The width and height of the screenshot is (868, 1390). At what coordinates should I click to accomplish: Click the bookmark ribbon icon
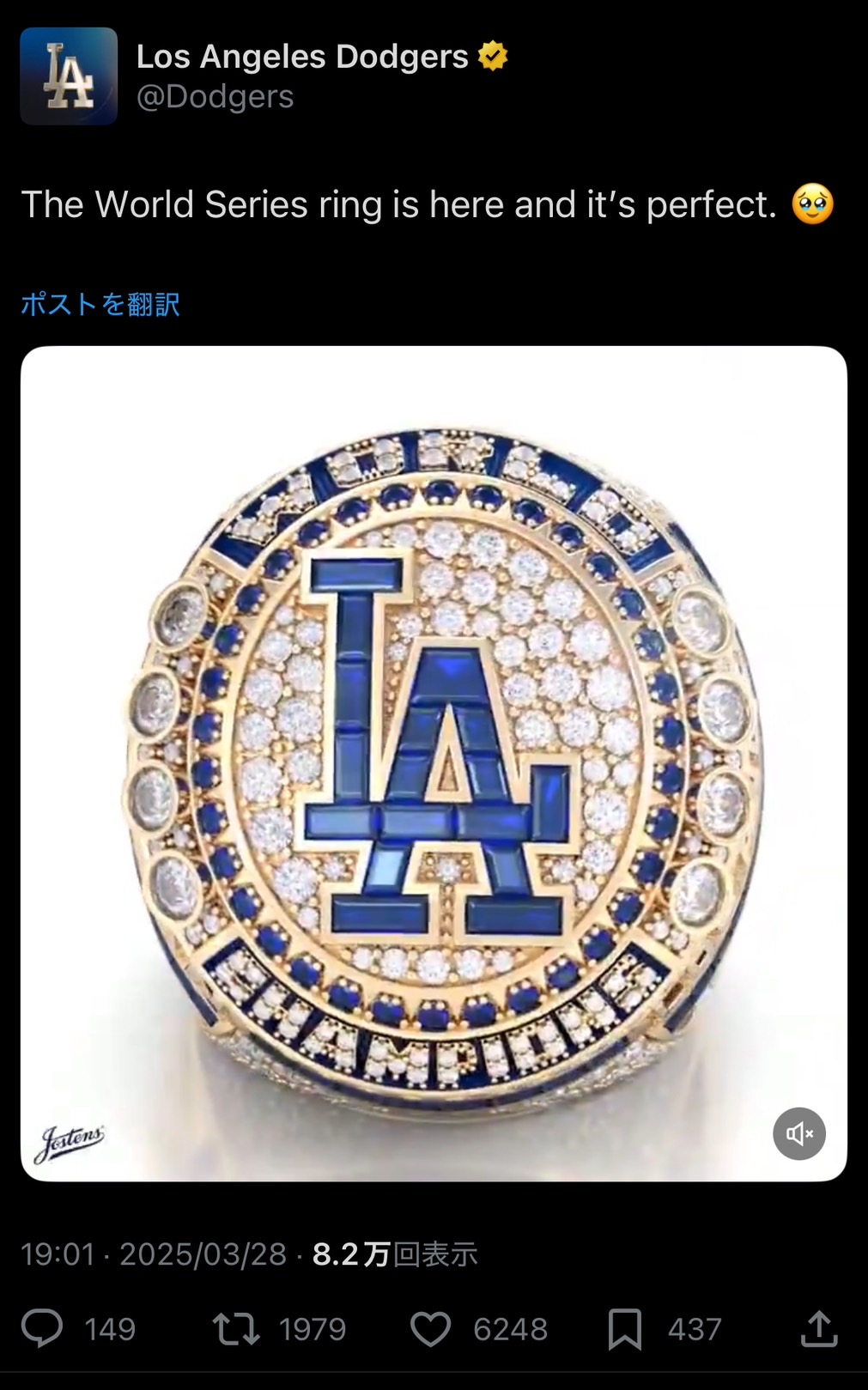point(624,1329)
